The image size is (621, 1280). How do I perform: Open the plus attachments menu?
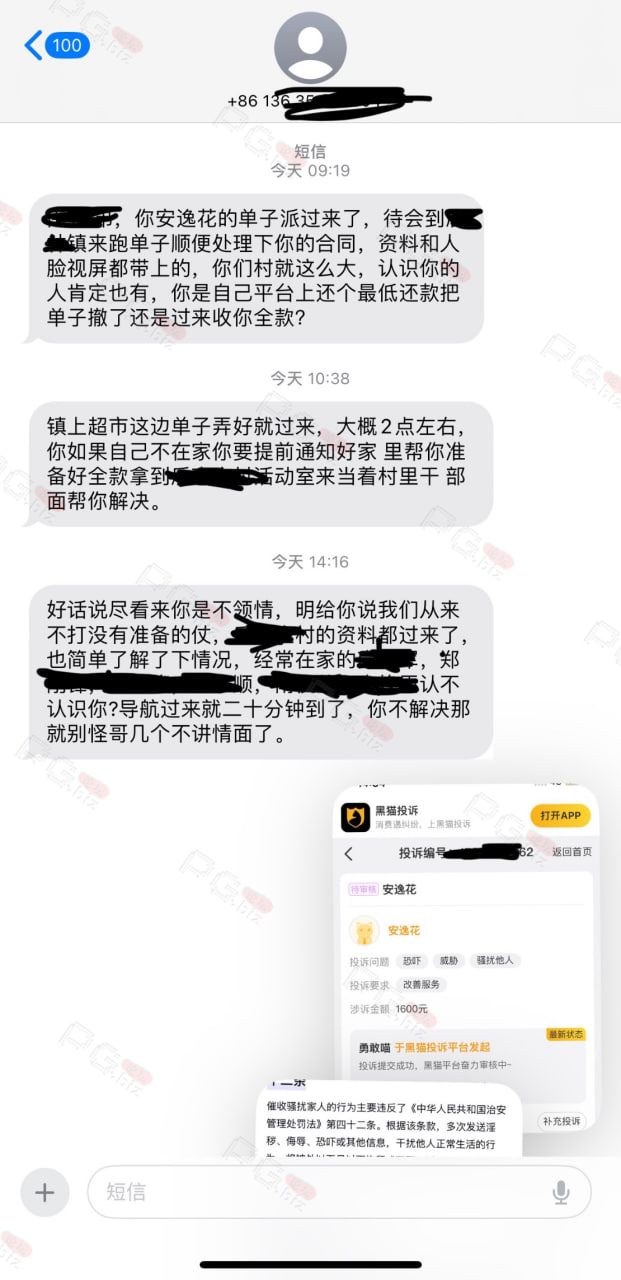45,1192
